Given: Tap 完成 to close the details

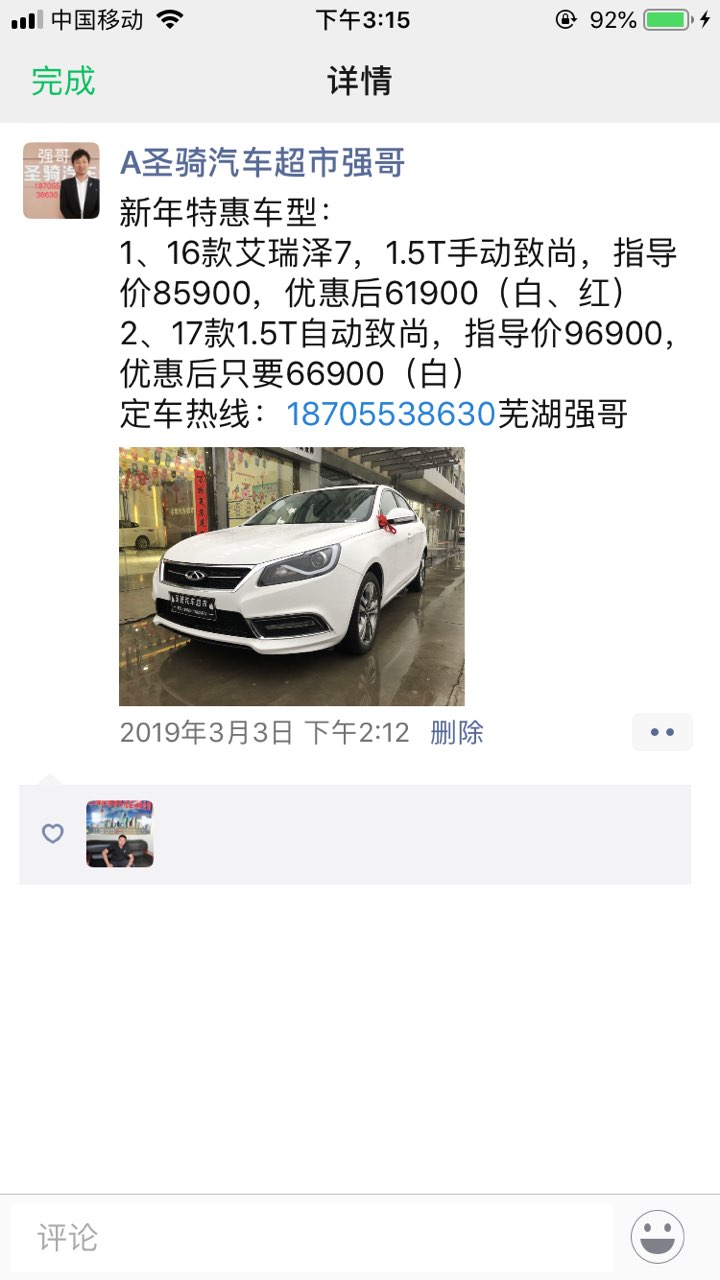Looking at the screenshot, I should click(x=63, y=81).
